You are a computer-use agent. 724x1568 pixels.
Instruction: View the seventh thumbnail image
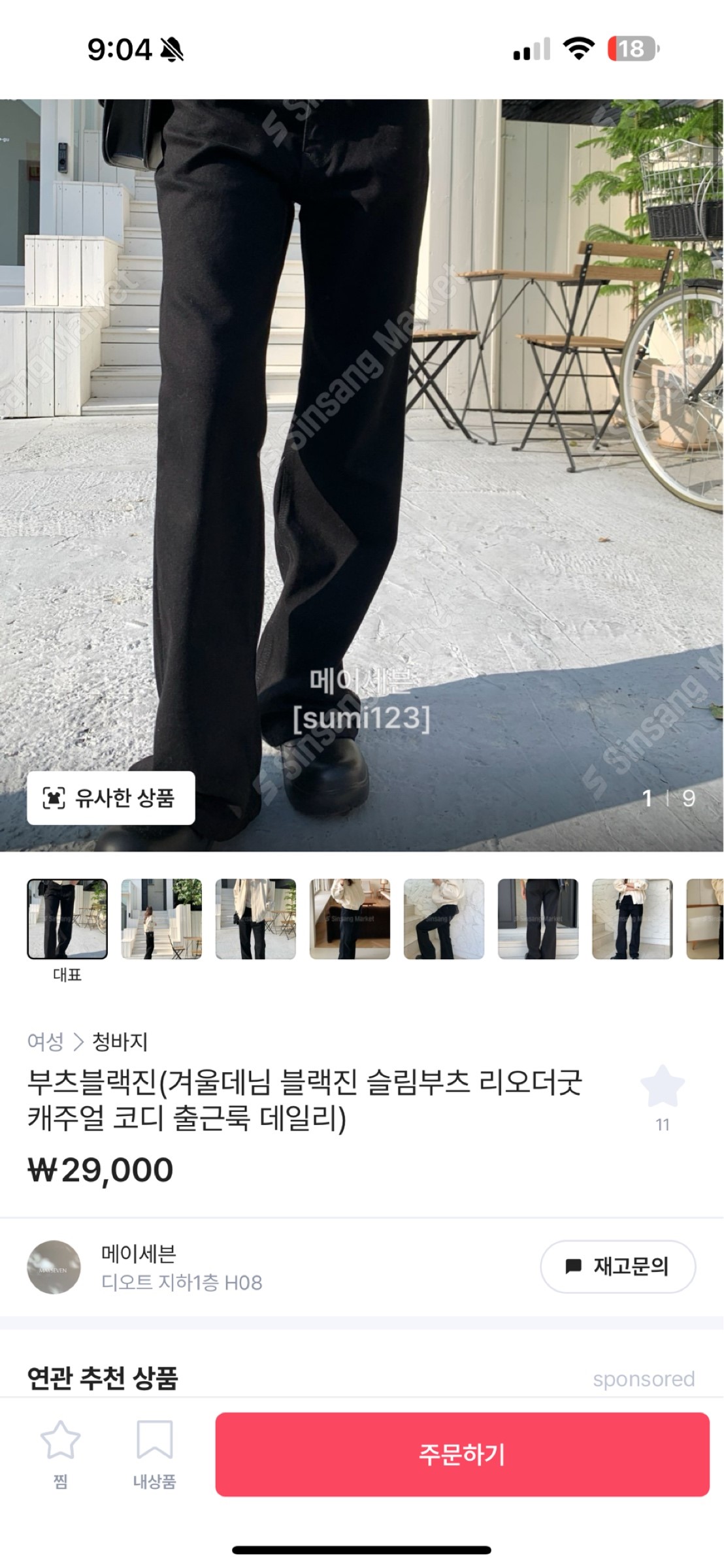[x=632, y=919]
